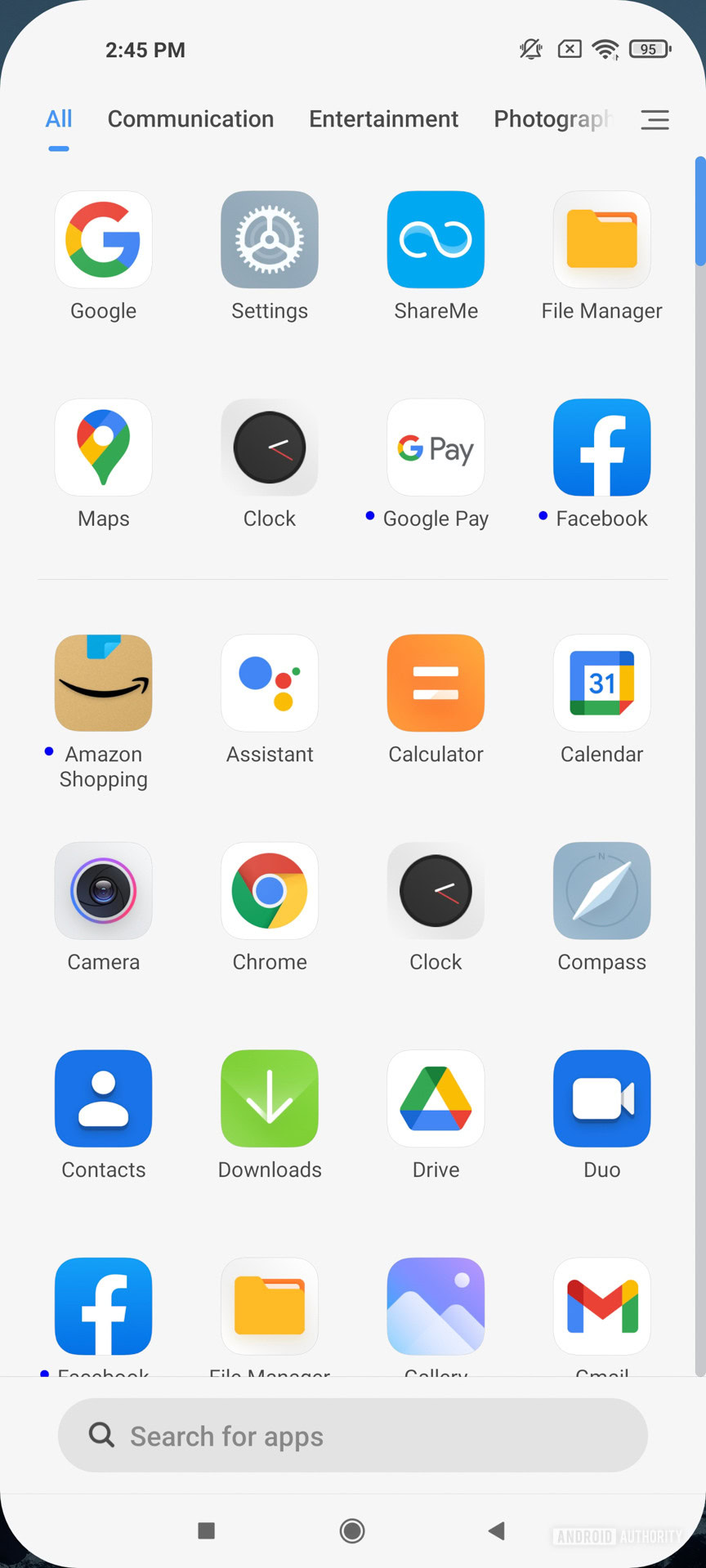Screen dimensions: 706x1568
Task: Open ShareMe app
Action: (x=436, y=240)
